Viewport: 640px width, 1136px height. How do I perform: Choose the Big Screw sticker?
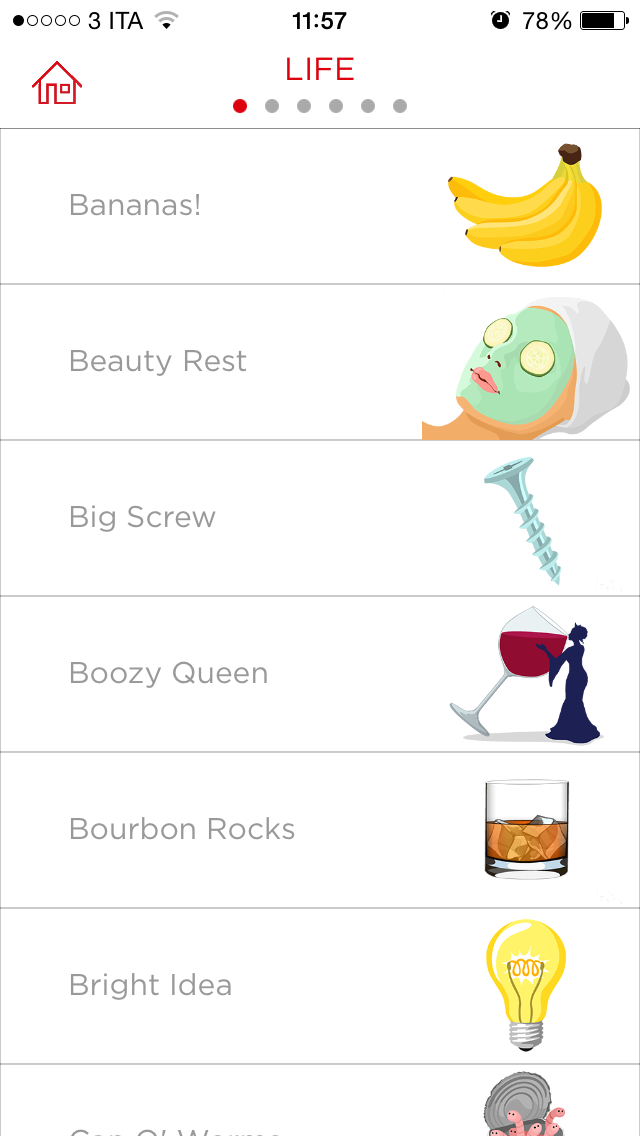[x=320, y=518]
